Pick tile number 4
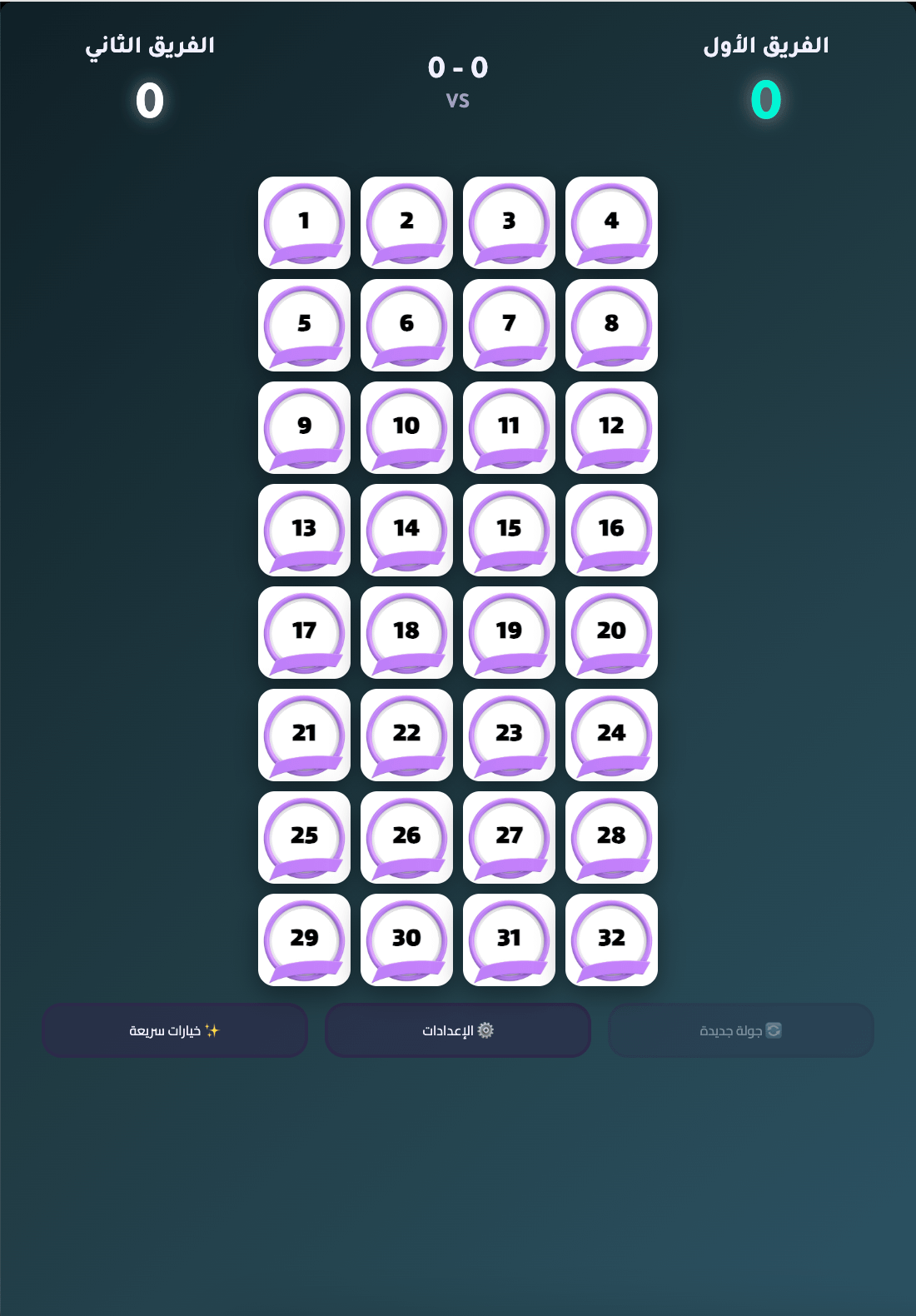 (x=611, y=222)
